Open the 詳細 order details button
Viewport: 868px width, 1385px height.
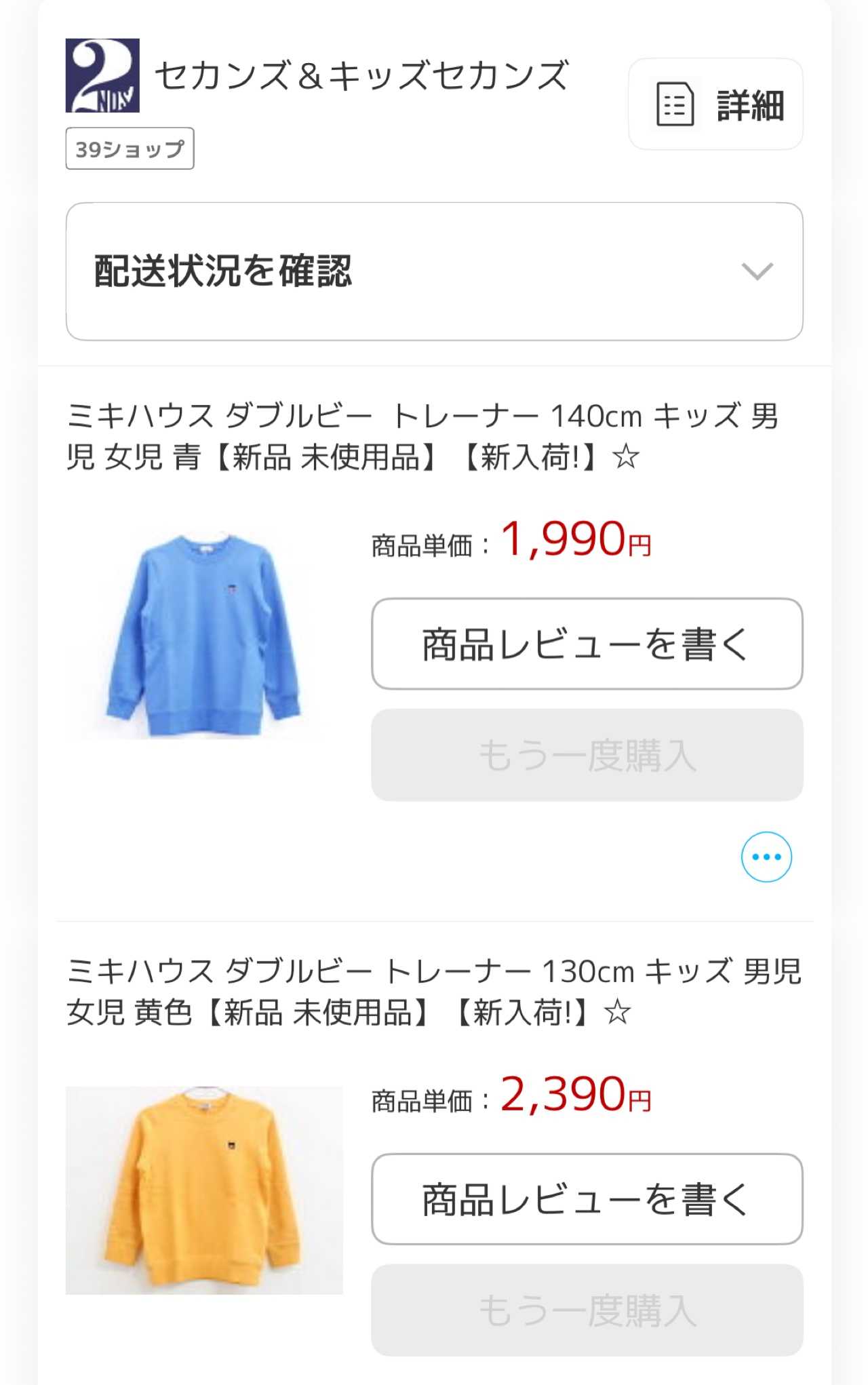coord(715,104)
